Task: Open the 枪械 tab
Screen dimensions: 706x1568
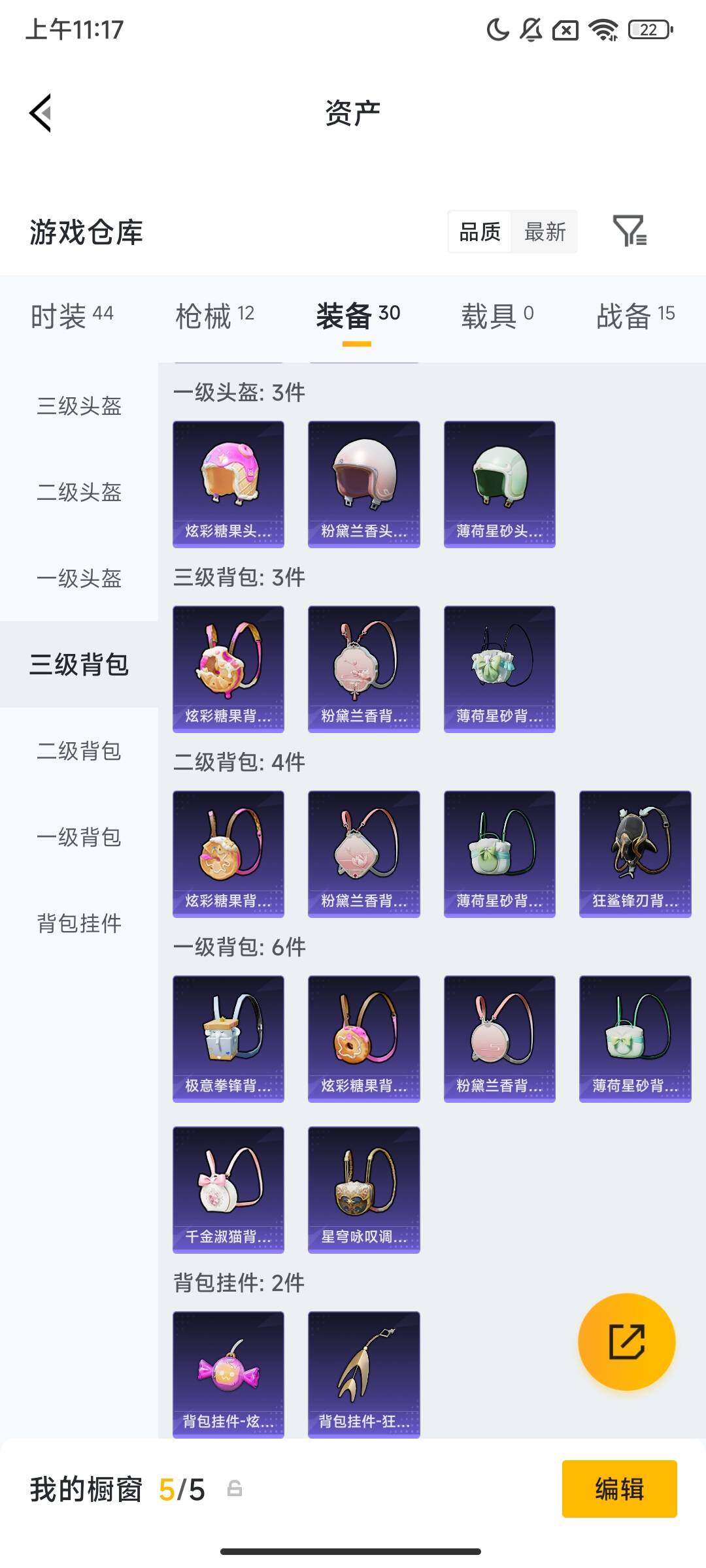Action: [216, 316]
